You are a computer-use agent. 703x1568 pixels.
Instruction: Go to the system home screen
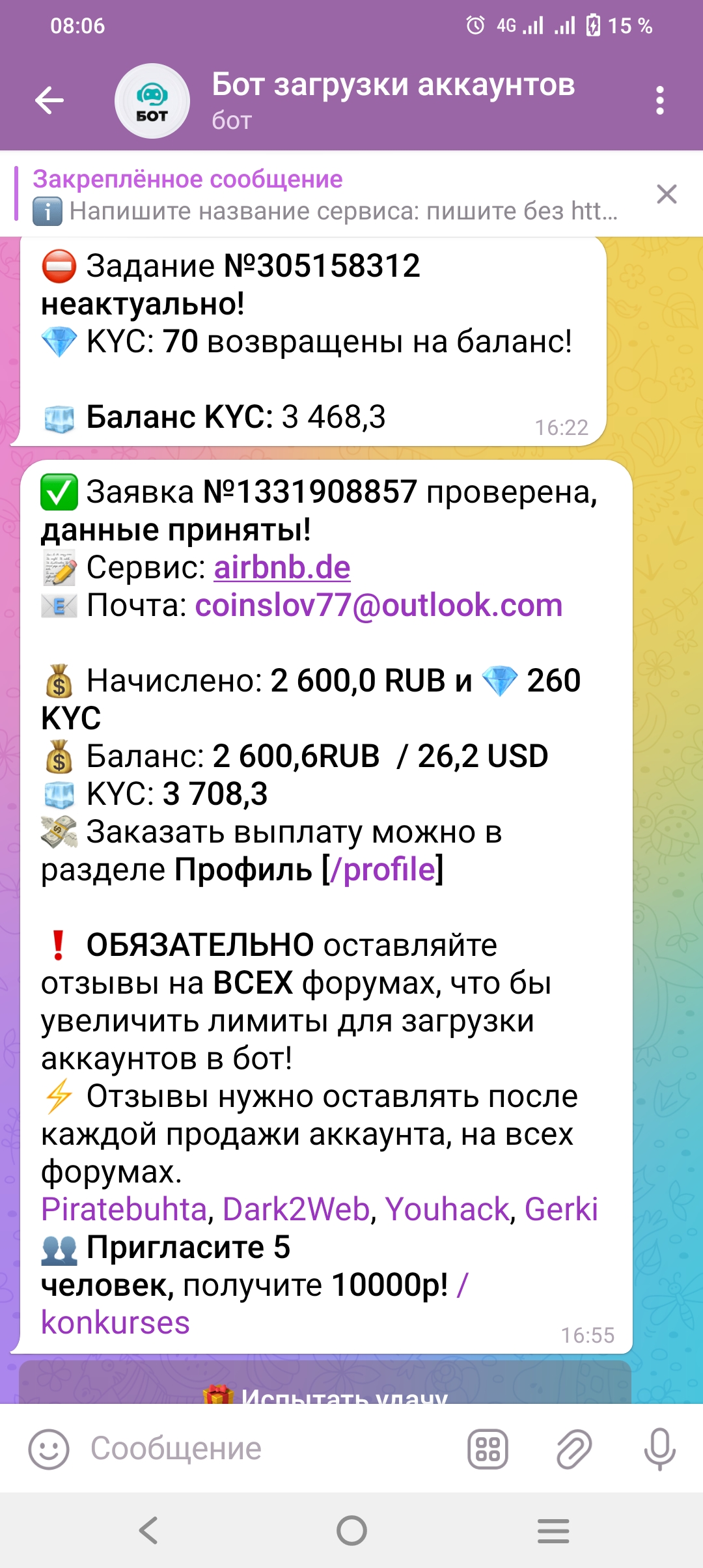351,1530
